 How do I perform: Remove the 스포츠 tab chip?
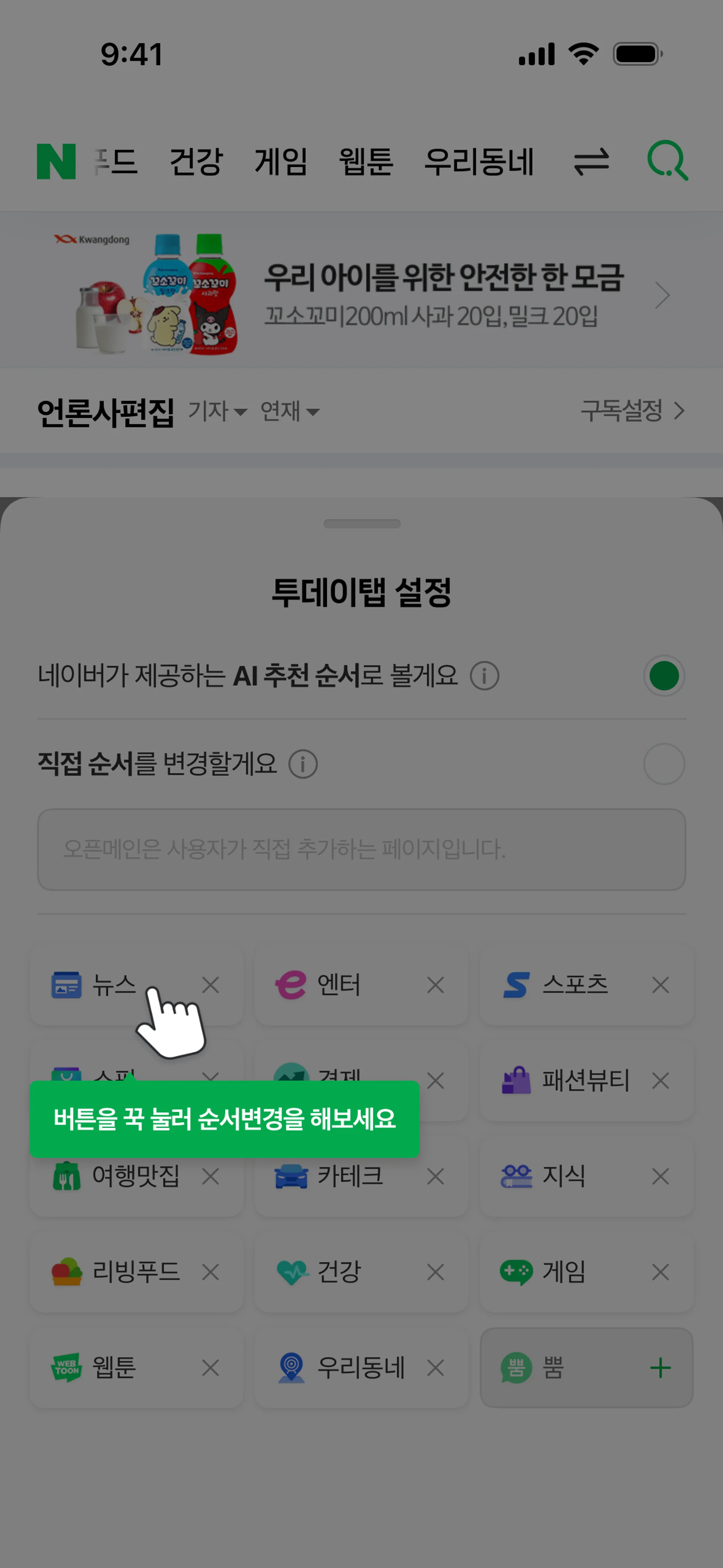coord(660,985)
